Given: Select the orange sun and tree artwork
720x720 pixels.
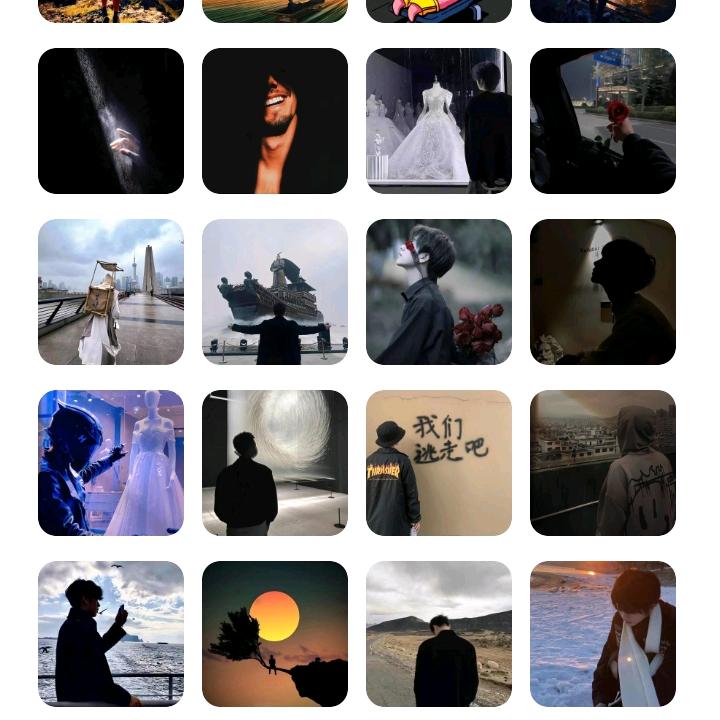Looking at the screenshot, I should [275, 634].
